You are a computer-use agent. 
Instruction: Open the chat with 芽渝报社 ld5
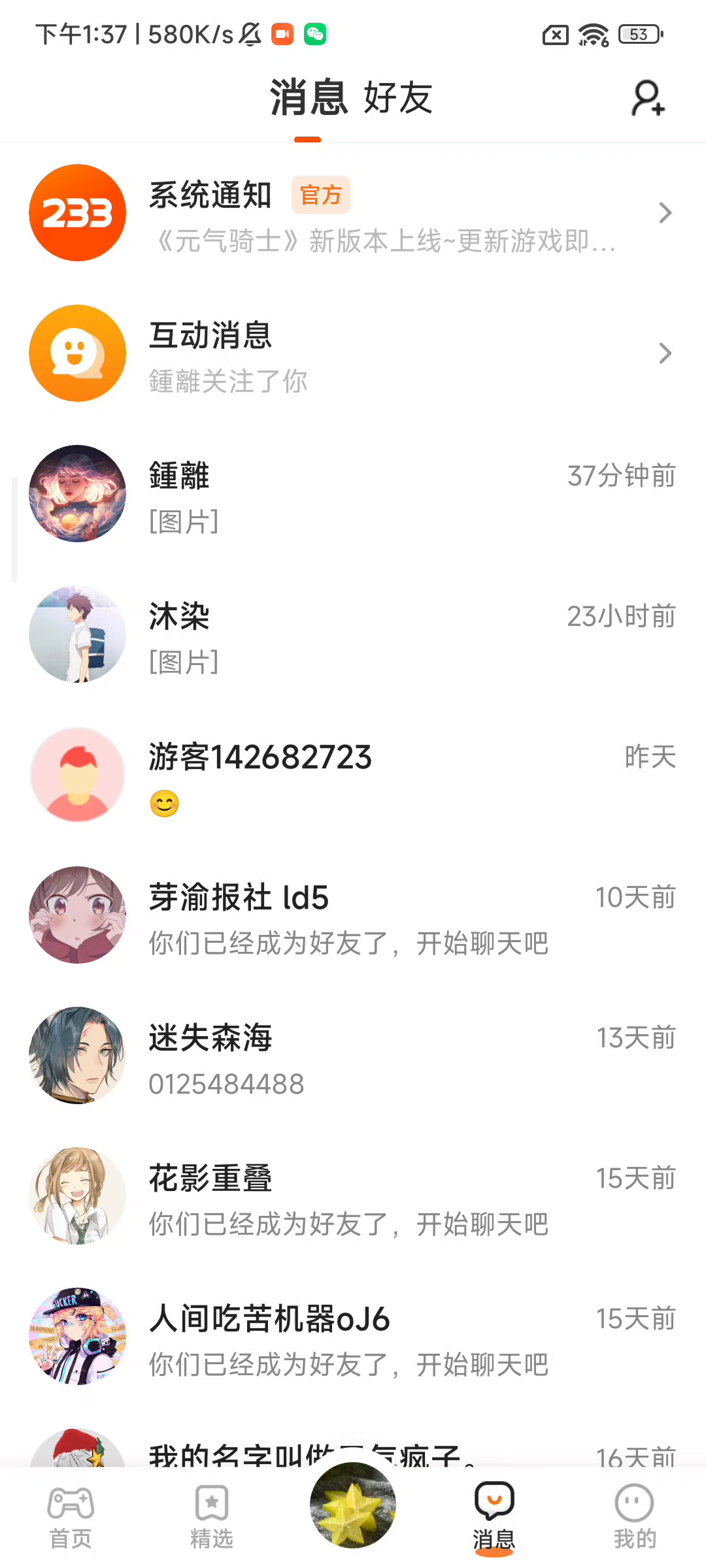click(353, 915)
